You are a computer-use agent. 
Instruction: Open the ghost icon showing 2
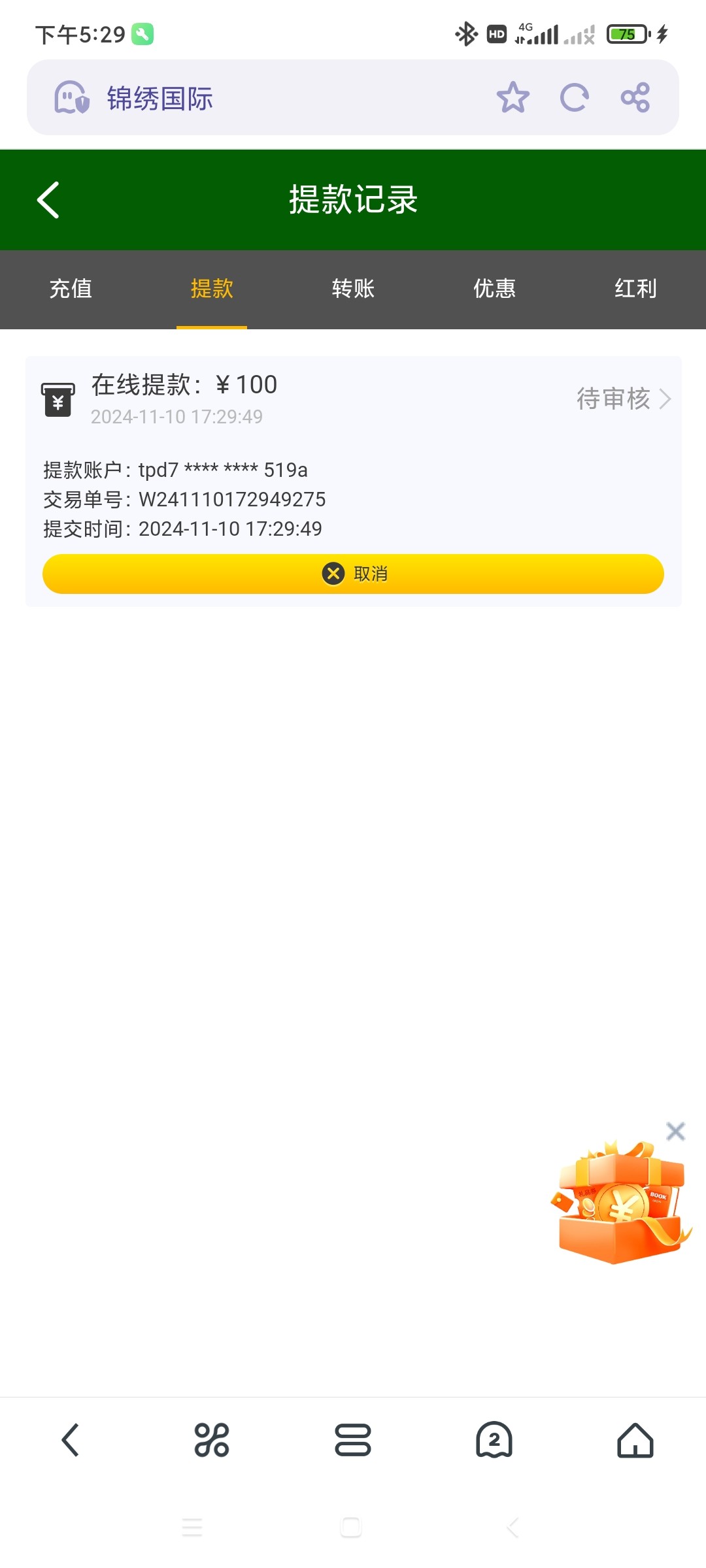tap(494, 1440)
